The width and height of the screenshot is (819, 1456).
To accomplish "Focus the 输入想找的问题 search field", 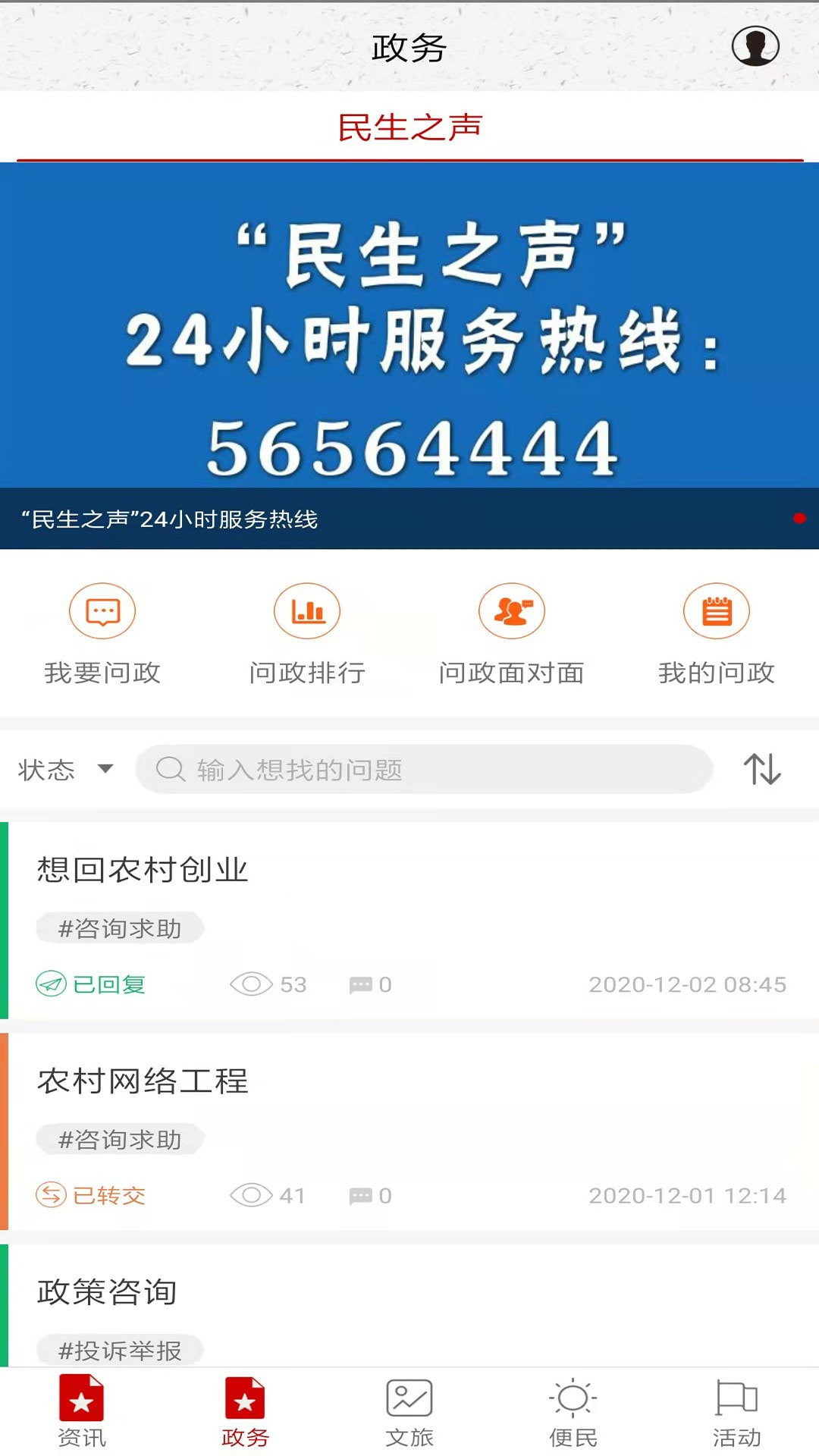I will tap(425, 770).
